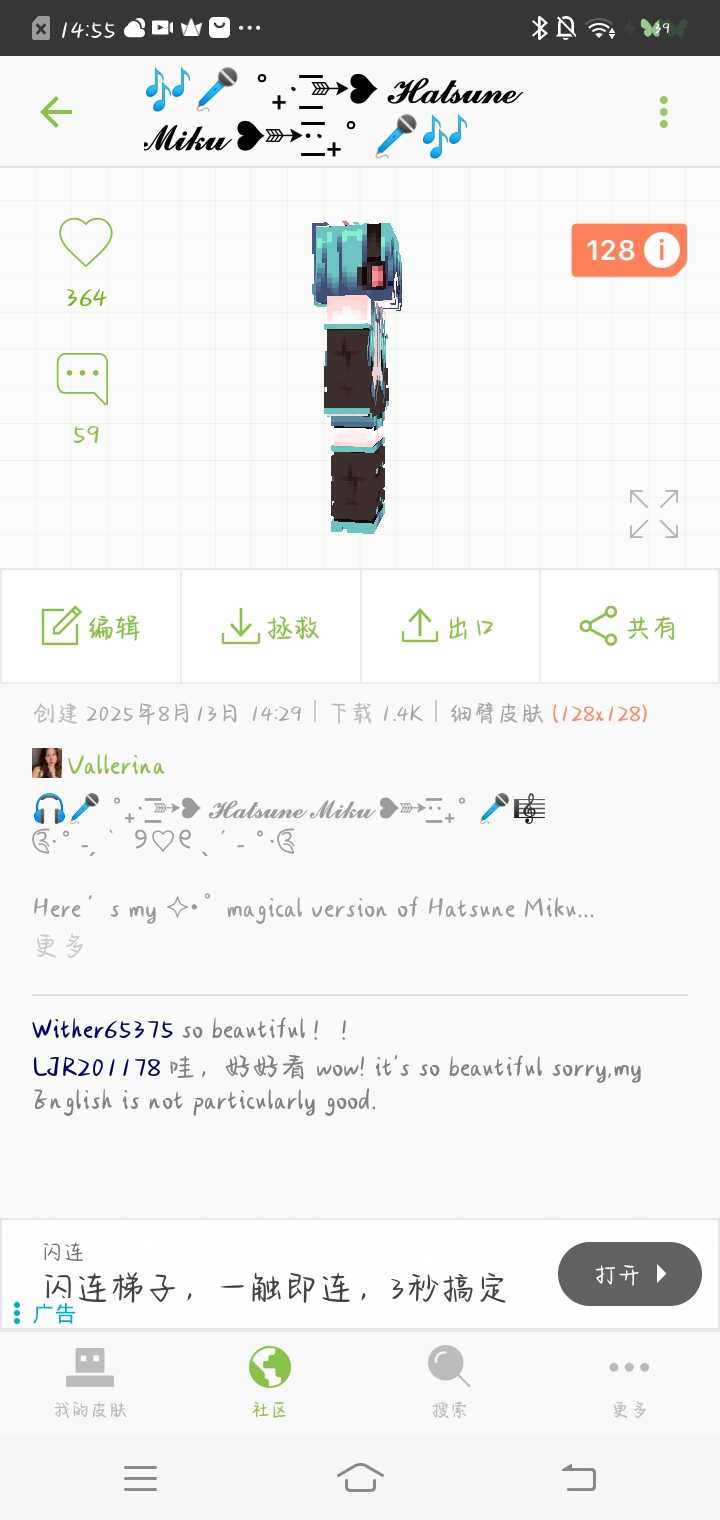Image resolution: width=720 pixels, height=1520 pixels.
Task: Open the ad options dots beside 广告
Action: tap(17, 1313)
